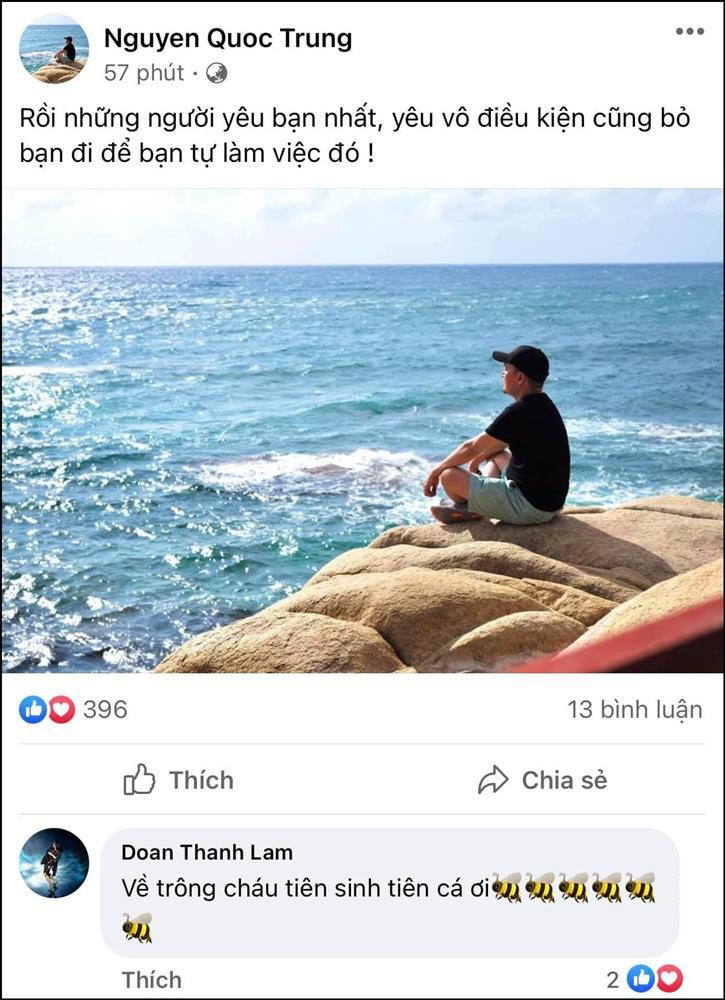The height and width of the screenshot is (1000, 725).
Task: Open the 13 bình luận comment list
Action: click(634, 710)
